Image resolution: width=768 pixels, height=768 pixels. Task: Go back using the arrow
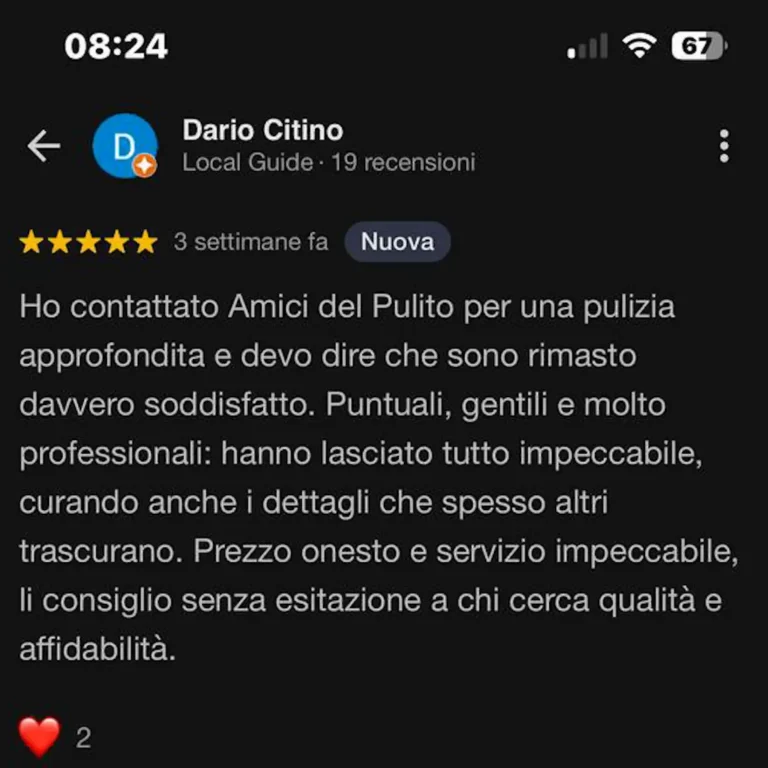pos(43,146)
